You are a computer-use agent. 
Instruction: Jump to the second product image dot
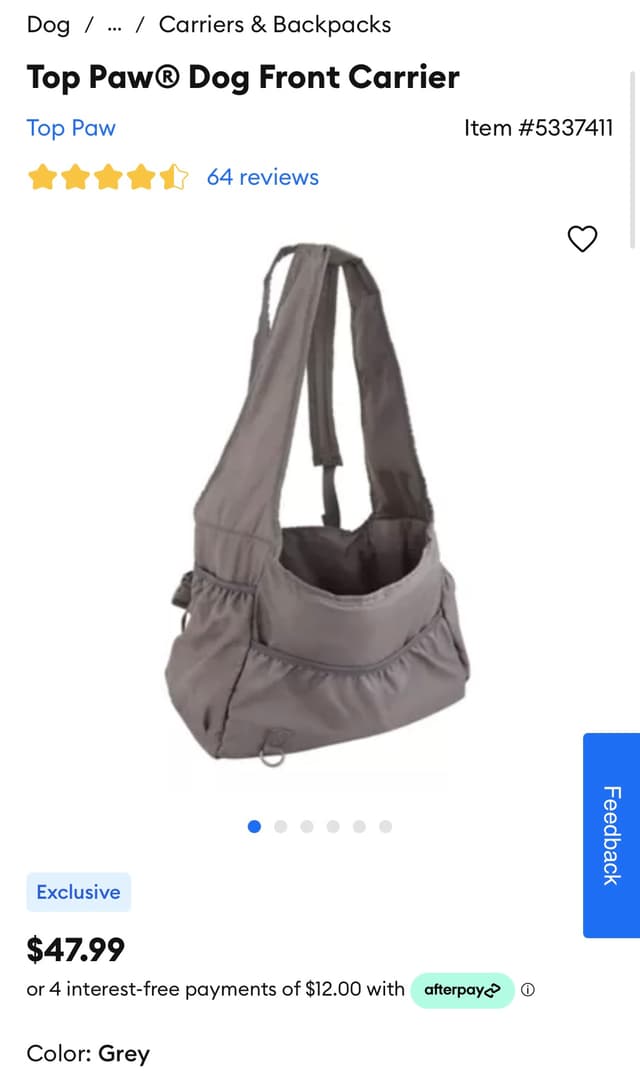coord(281,826)
